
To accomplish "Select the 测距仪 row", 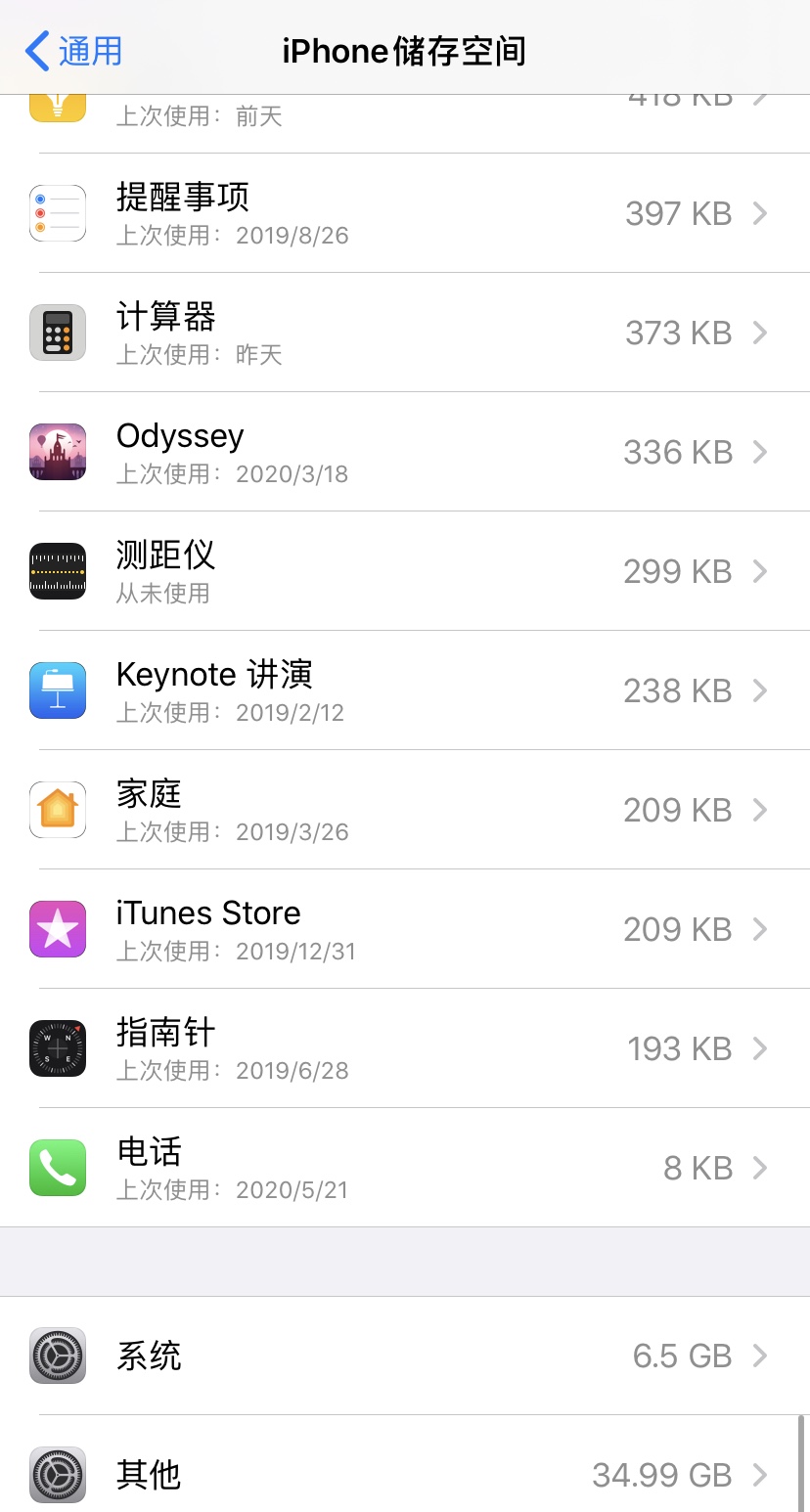I will click(405, 571).
